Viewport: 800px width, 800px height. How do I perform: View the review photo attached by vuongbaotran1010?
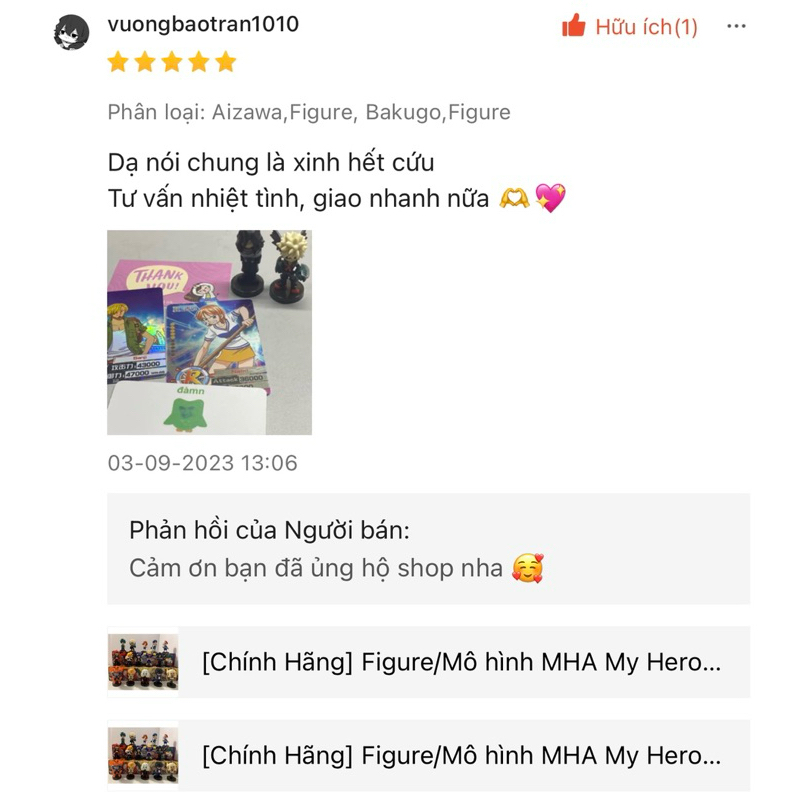(209, 333)
